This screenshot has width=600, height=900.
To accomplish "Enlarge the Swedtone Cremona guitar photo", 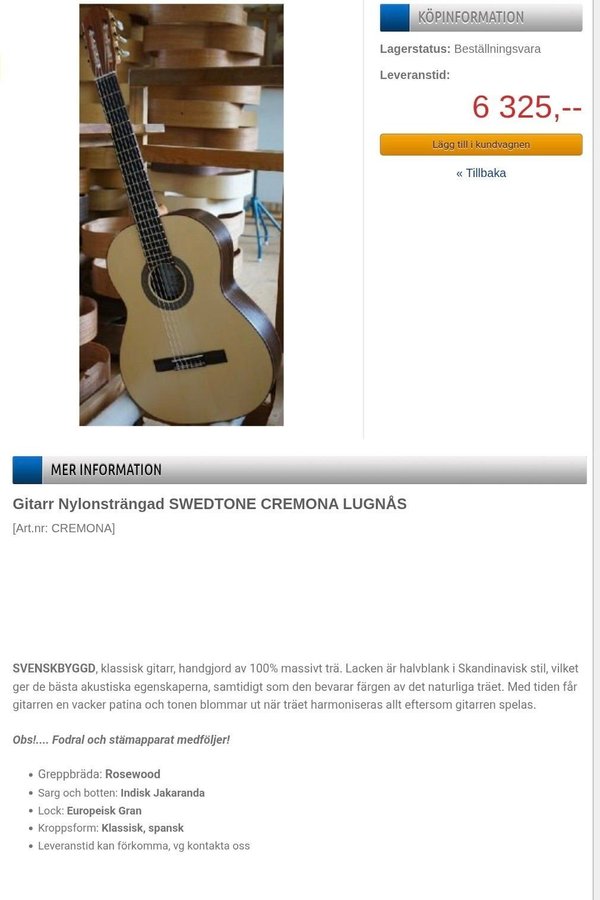I will coord(181,215).
